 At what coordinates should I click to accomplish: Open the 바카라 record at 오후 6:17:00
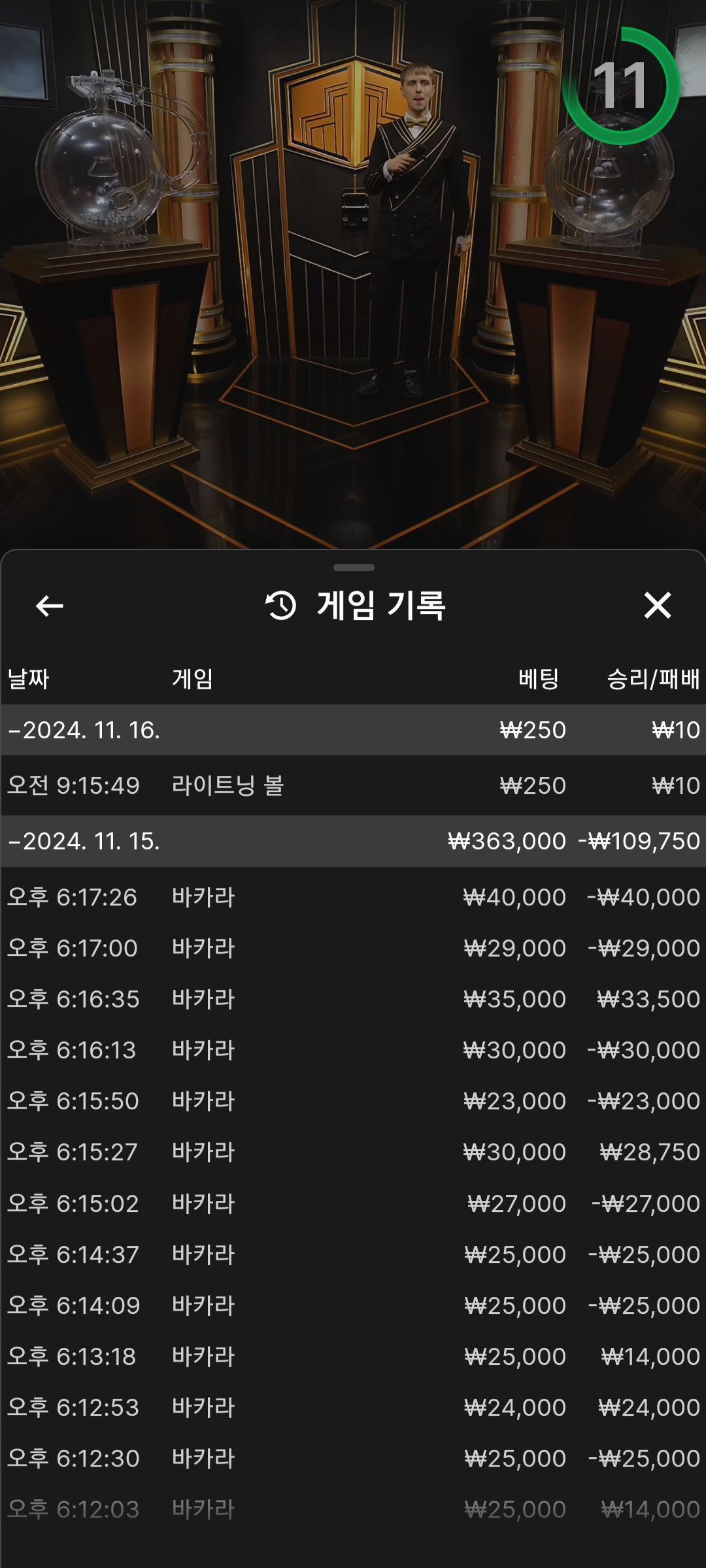click(353, 948)
